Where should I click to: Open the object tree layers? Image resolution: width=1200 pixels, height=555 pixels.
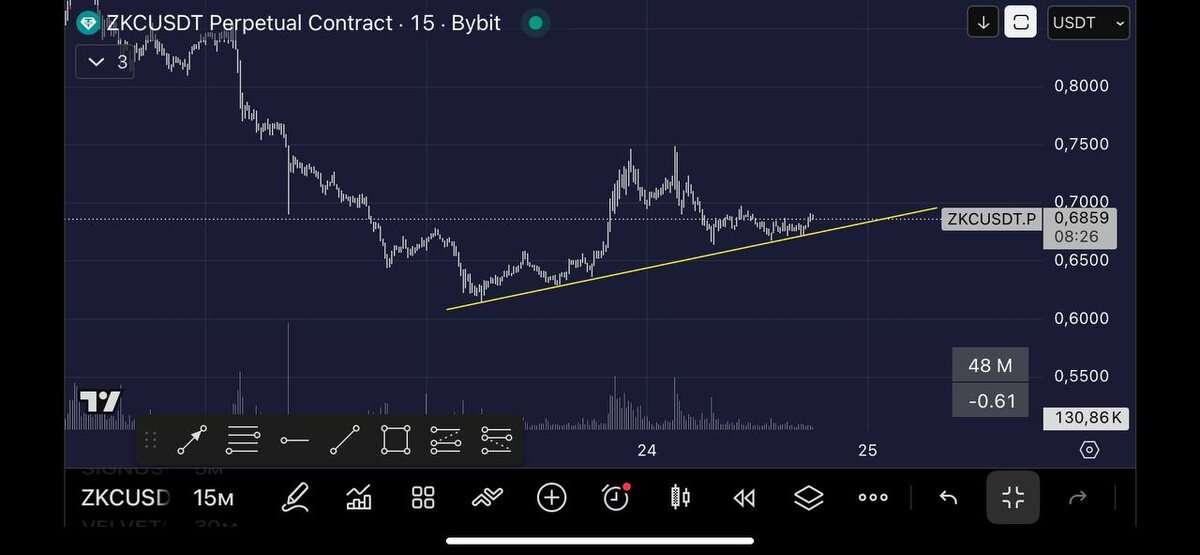pos(808,497)
